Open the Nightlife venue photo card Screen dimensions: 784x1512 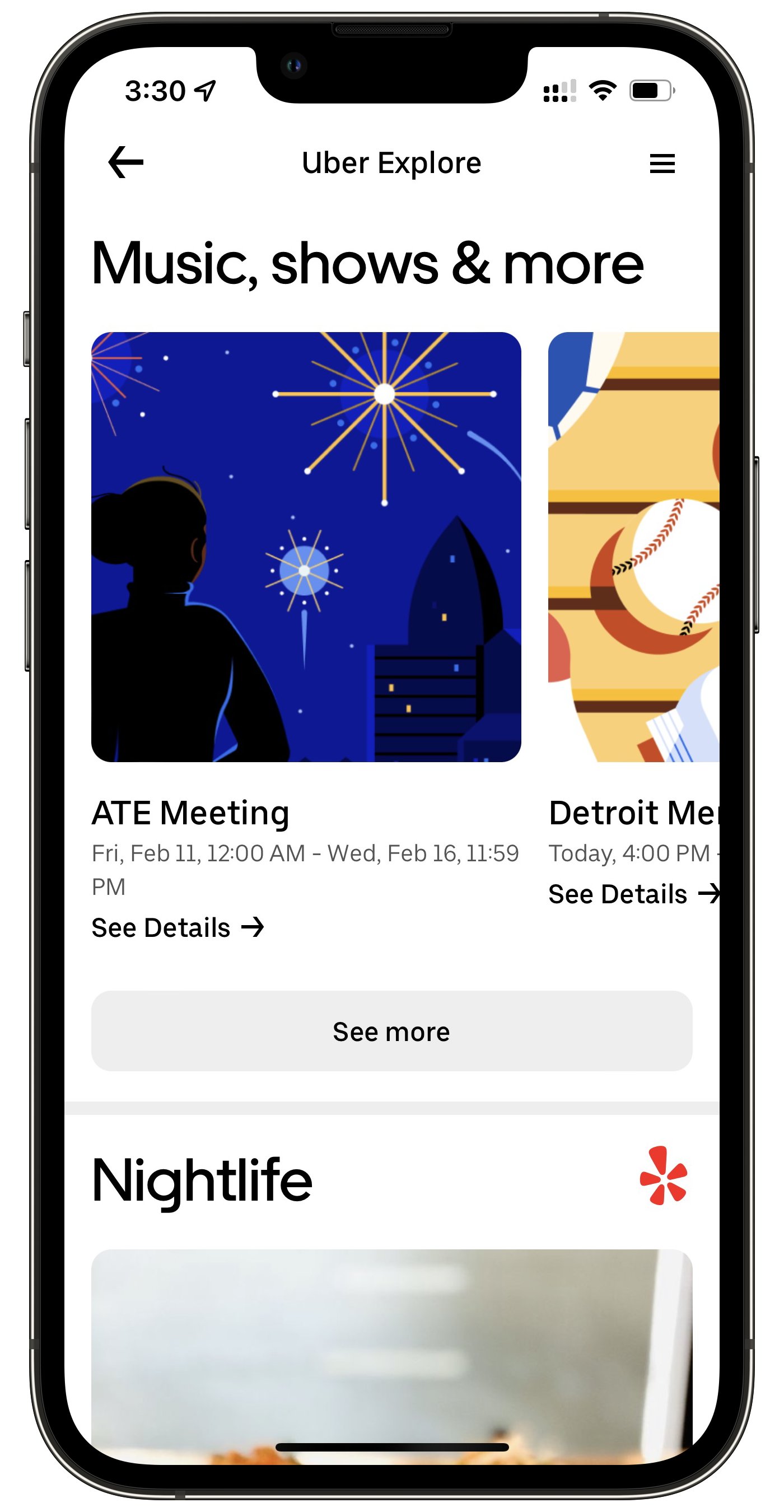click(391, 1350)
